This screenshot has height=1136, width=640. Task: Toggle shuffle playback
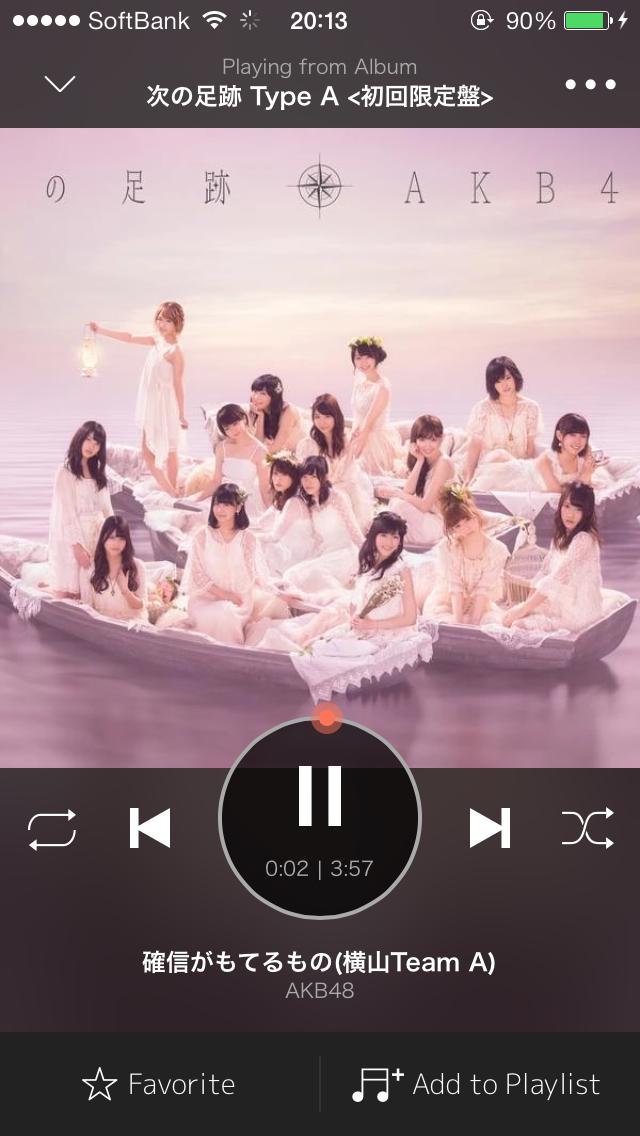point(588,828)
